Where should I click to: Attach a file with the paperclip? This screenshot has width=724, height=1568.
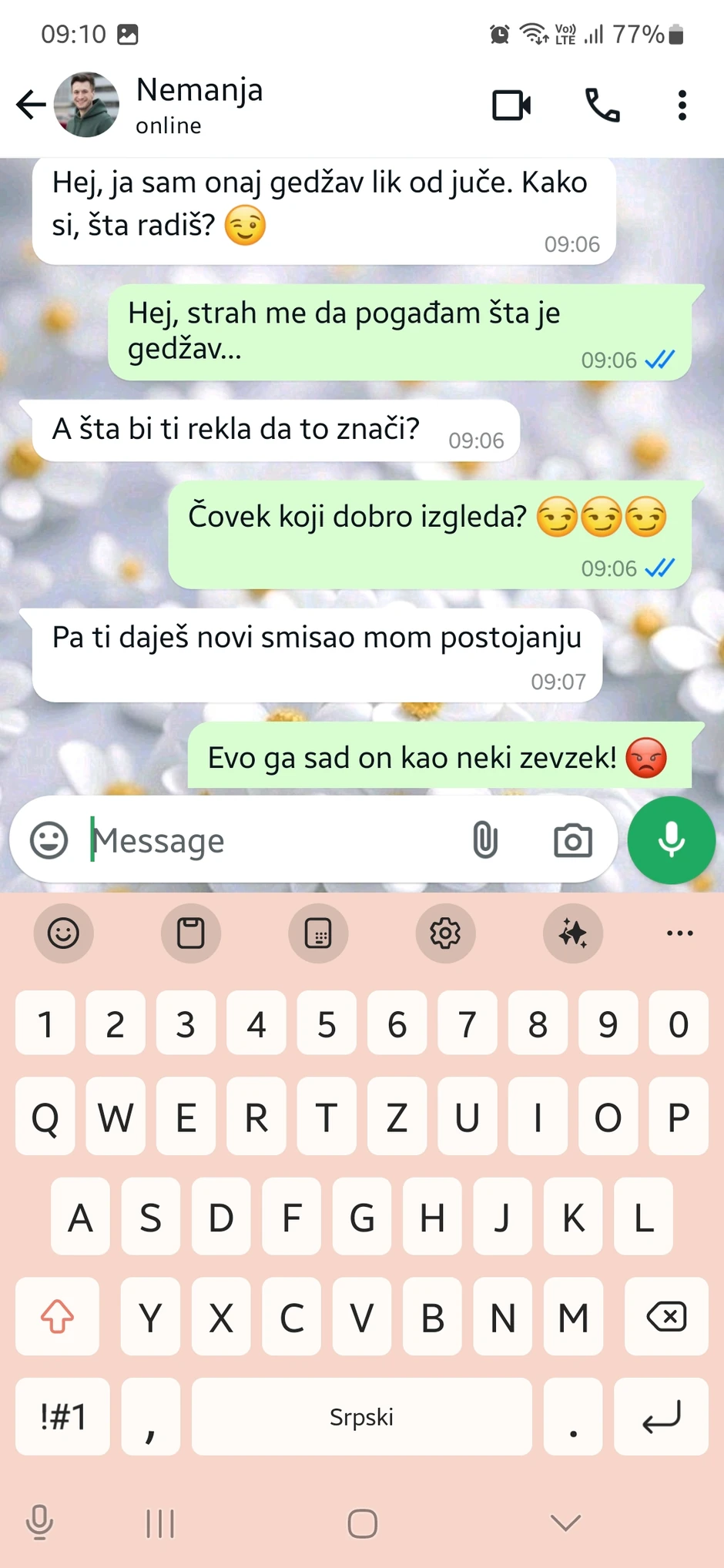click(485, 840)
